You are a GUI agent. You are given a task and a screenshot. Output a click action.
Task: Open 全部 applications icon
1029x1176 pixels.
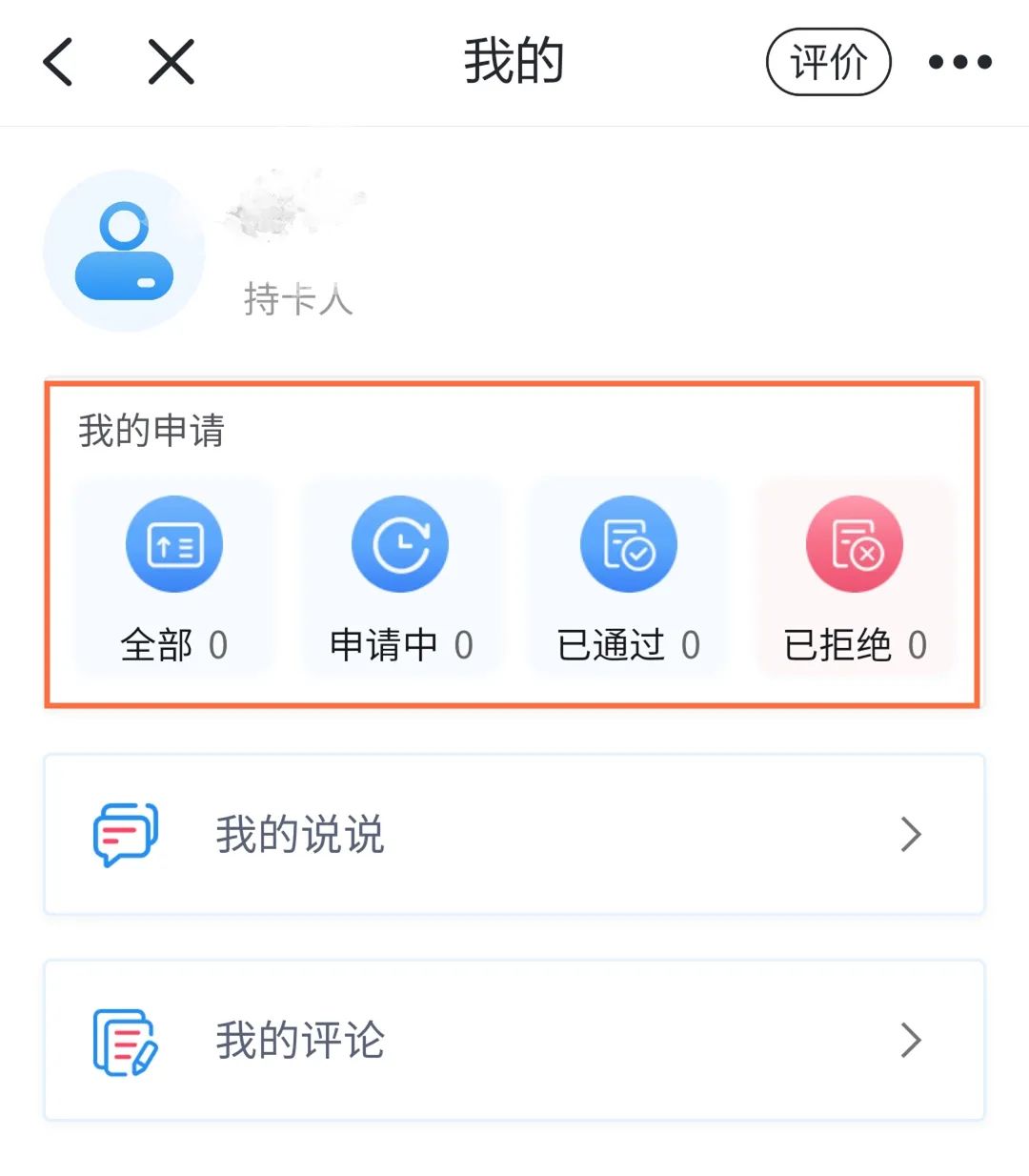174,543
